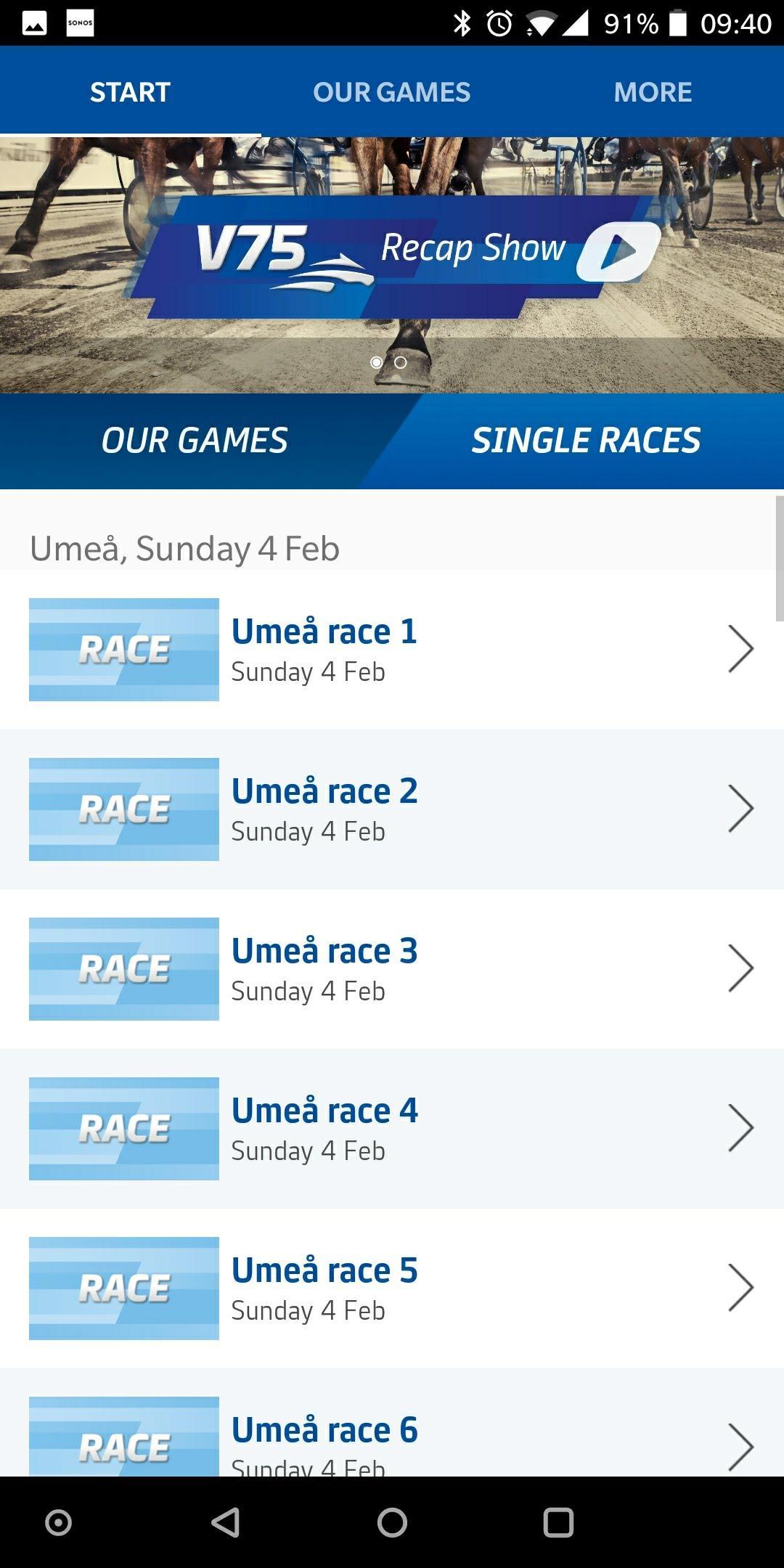The height and width of the screenshot is (1568, 784).
Task: View details for Umeå race 3
Action: (392, 969)
